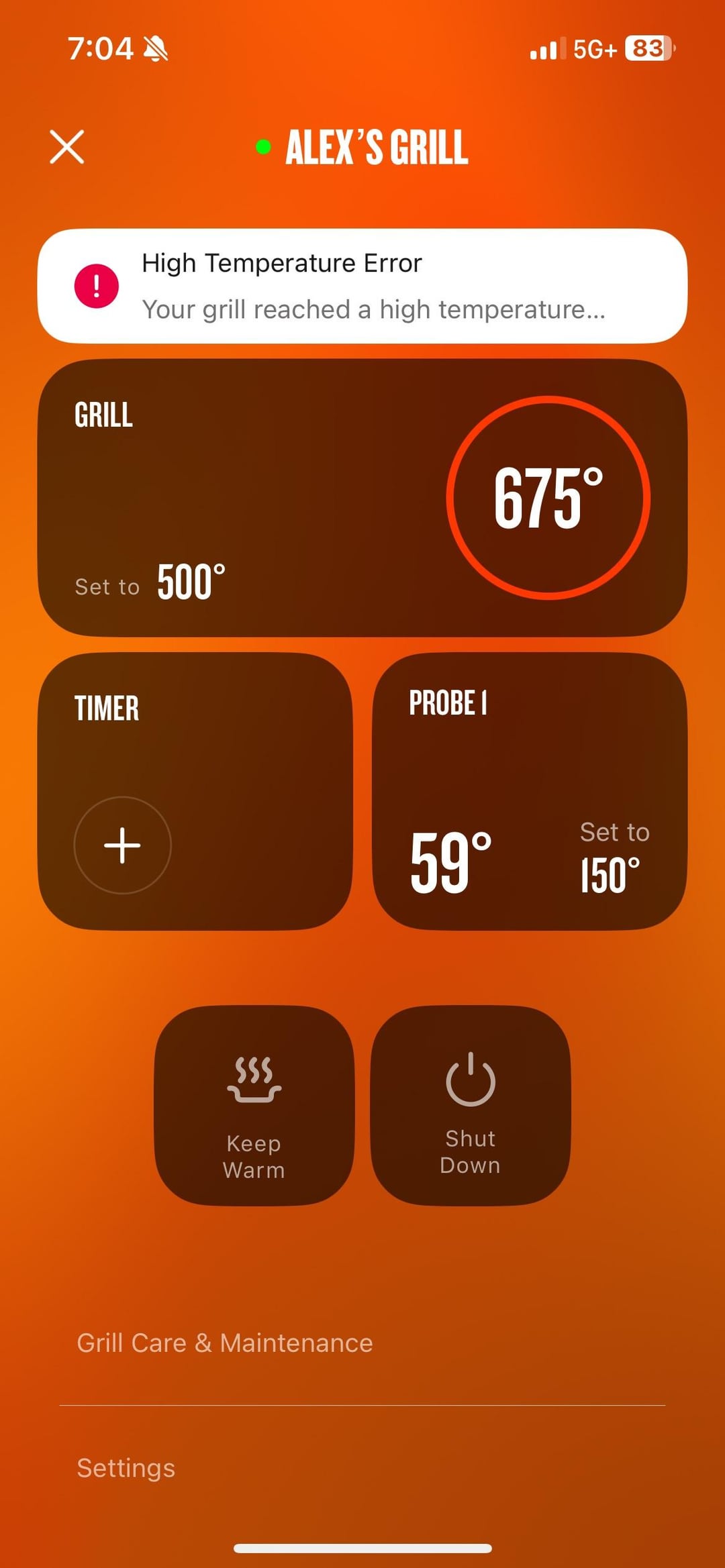Viewport: 725px width, 1568px height.
Task: Go to Settings
Action: pyautogui.click(x=126, y=1467)
